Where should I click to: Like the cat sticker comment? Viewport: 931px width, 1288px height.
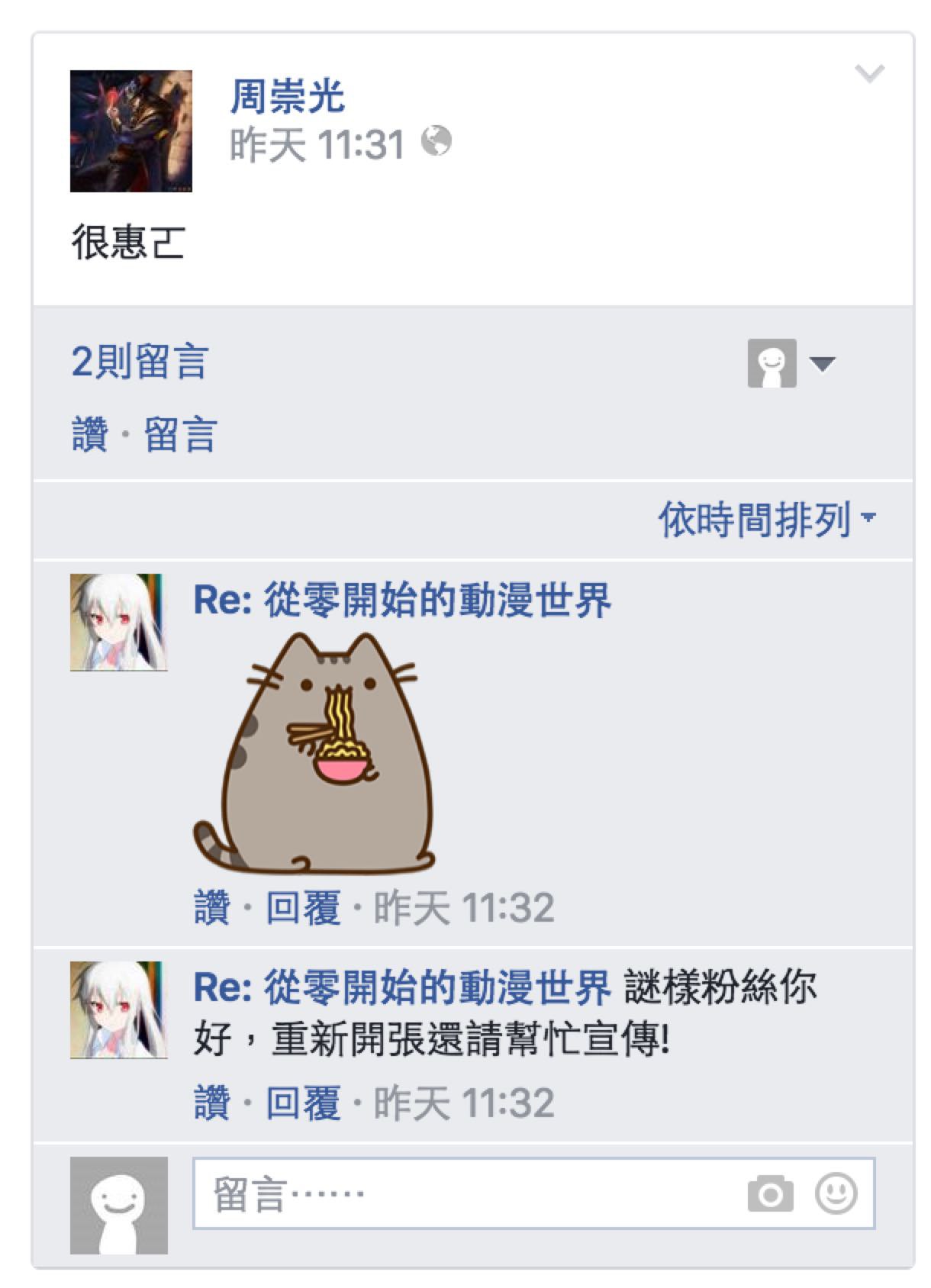tap(211, 908)
